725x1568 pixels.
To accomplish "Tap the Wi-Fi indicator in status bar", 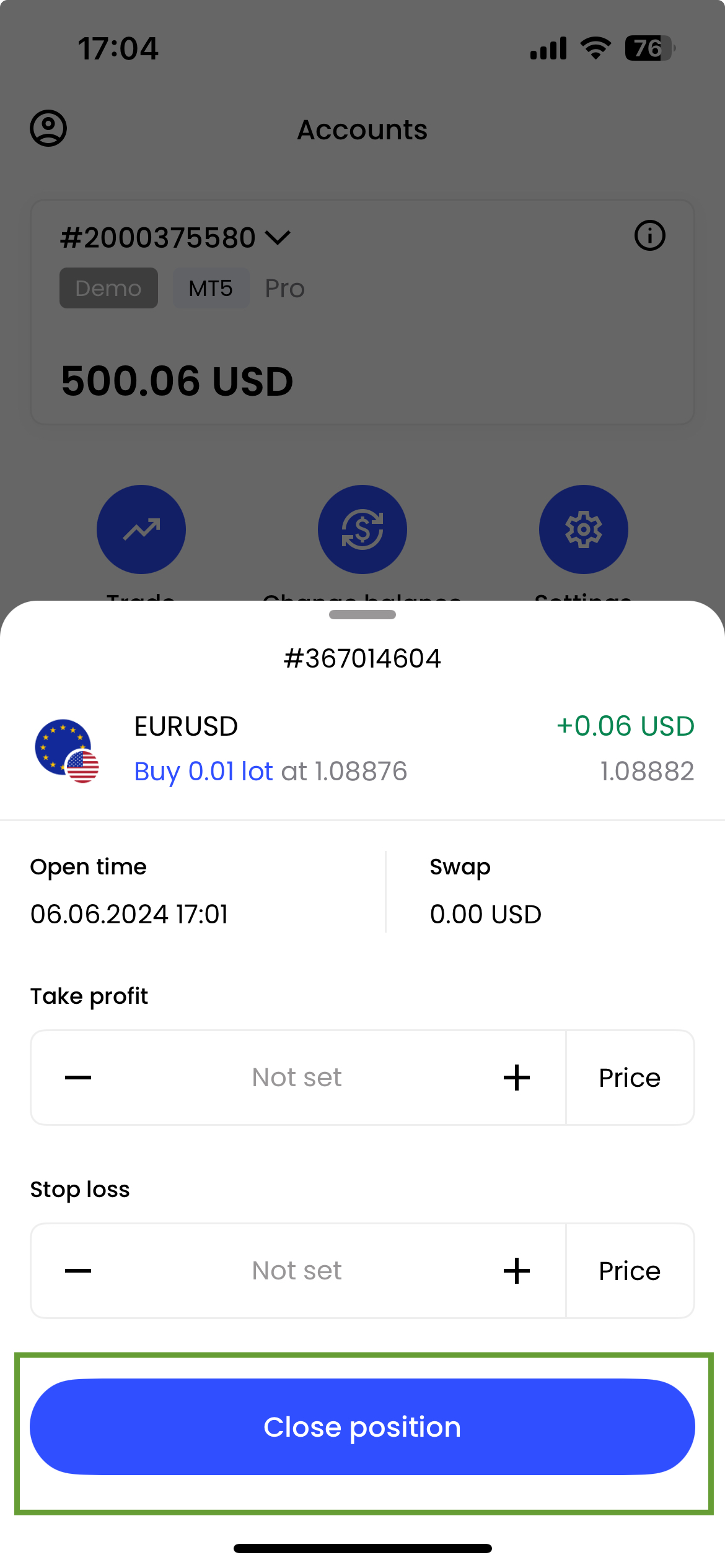I will click(594, 47).
